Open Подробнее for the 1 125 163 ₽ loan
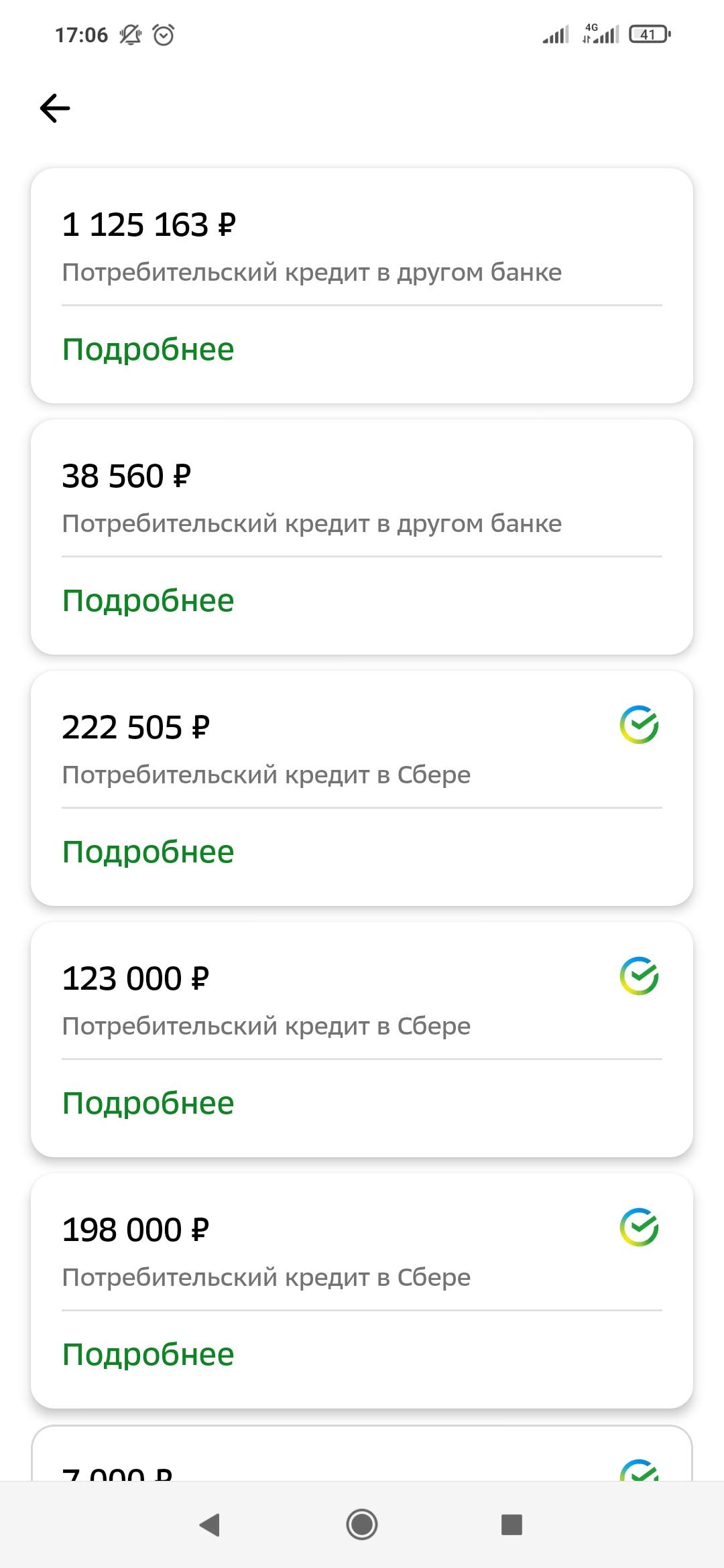724x1568 pixels. click(x=147, y=348)
